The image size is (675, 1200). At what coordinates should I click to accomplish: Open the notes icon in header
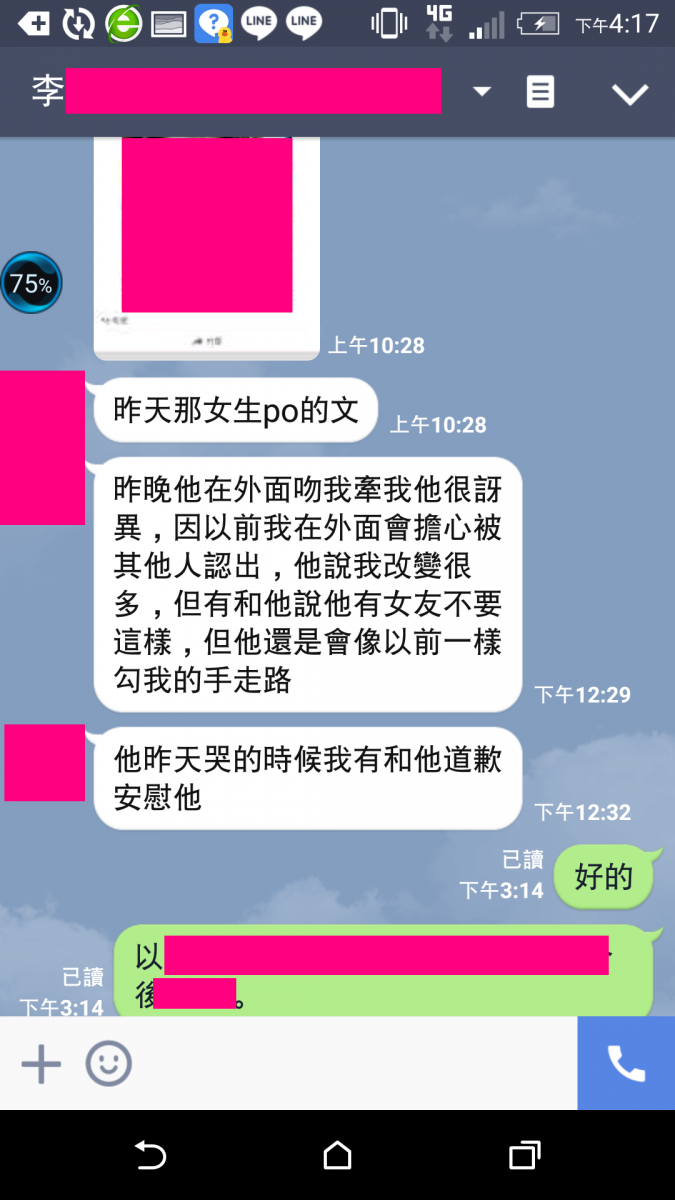pyautogui.click(x=540, y=93)
